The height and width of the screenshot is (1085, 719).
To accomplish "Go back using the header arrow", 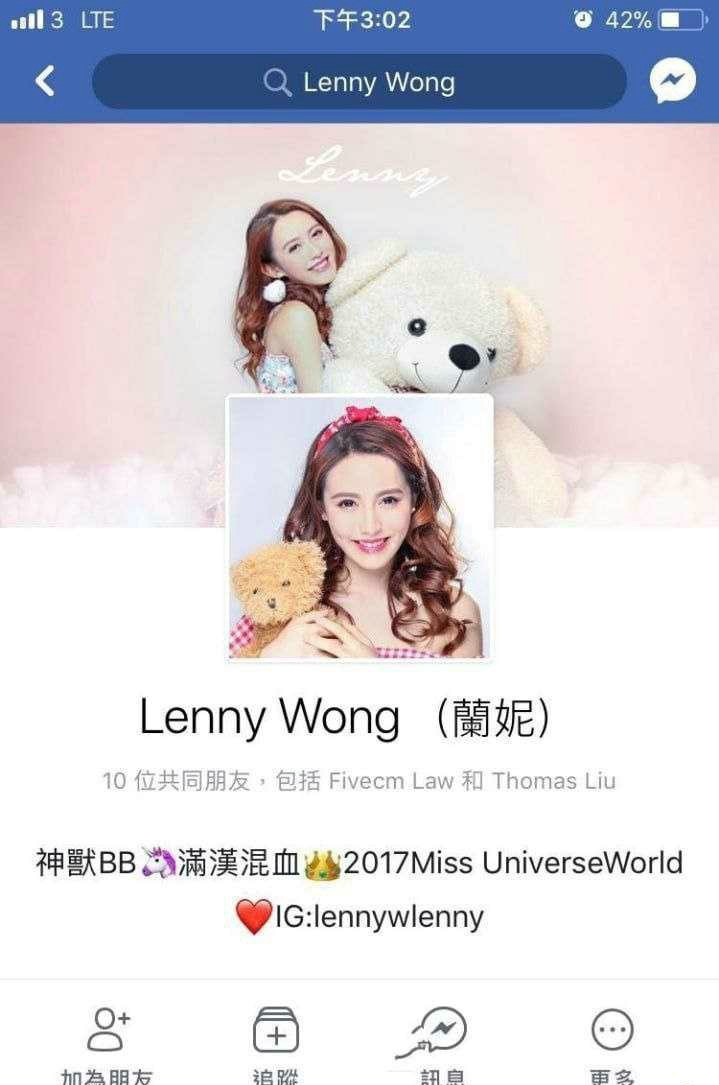I will pos(45,81).
